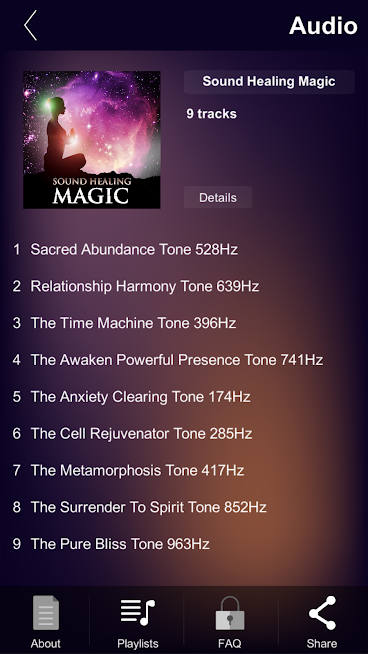Play Relationship Harmony Tone 639Hz

click(184, 286)
